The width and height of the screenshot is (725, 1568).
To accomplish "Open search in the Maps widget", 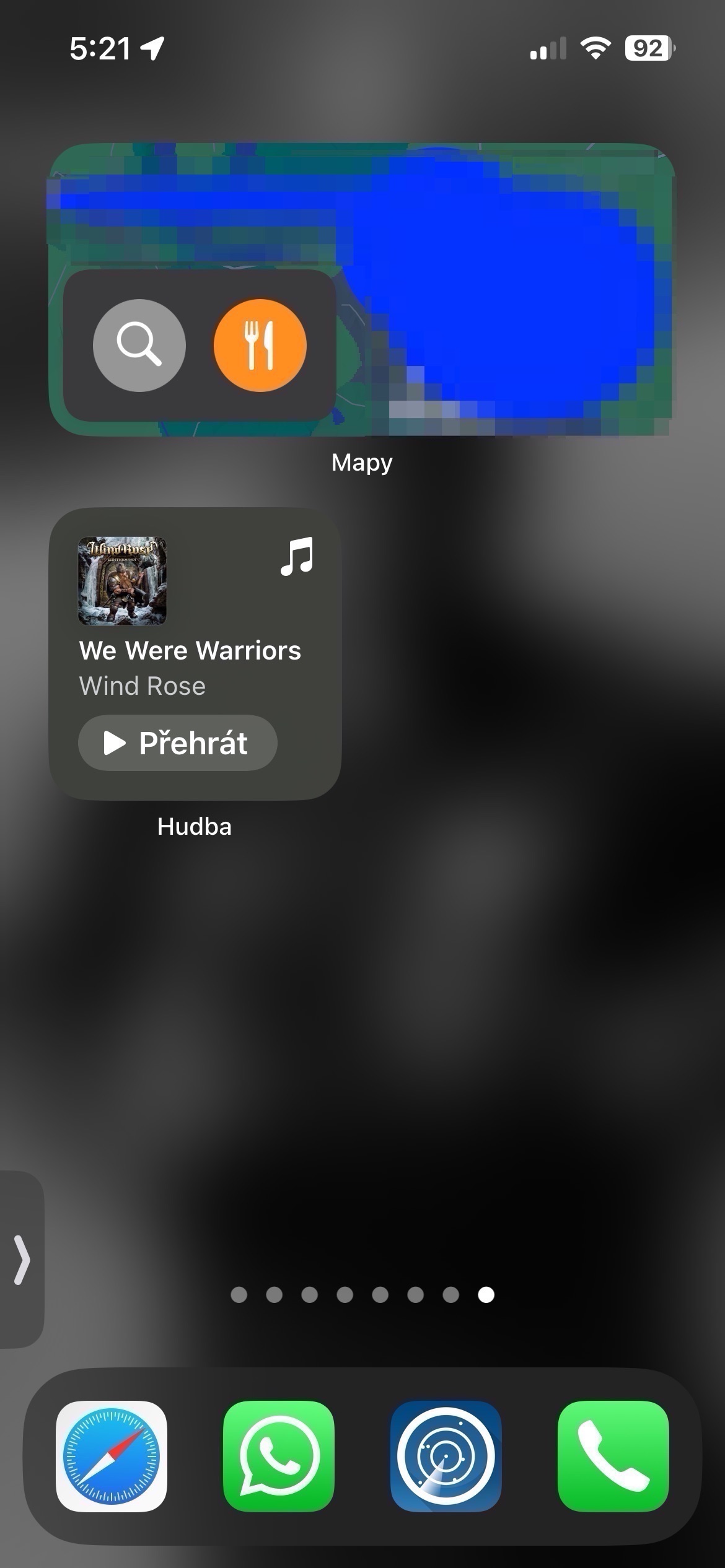I will [x=139, y=345].
